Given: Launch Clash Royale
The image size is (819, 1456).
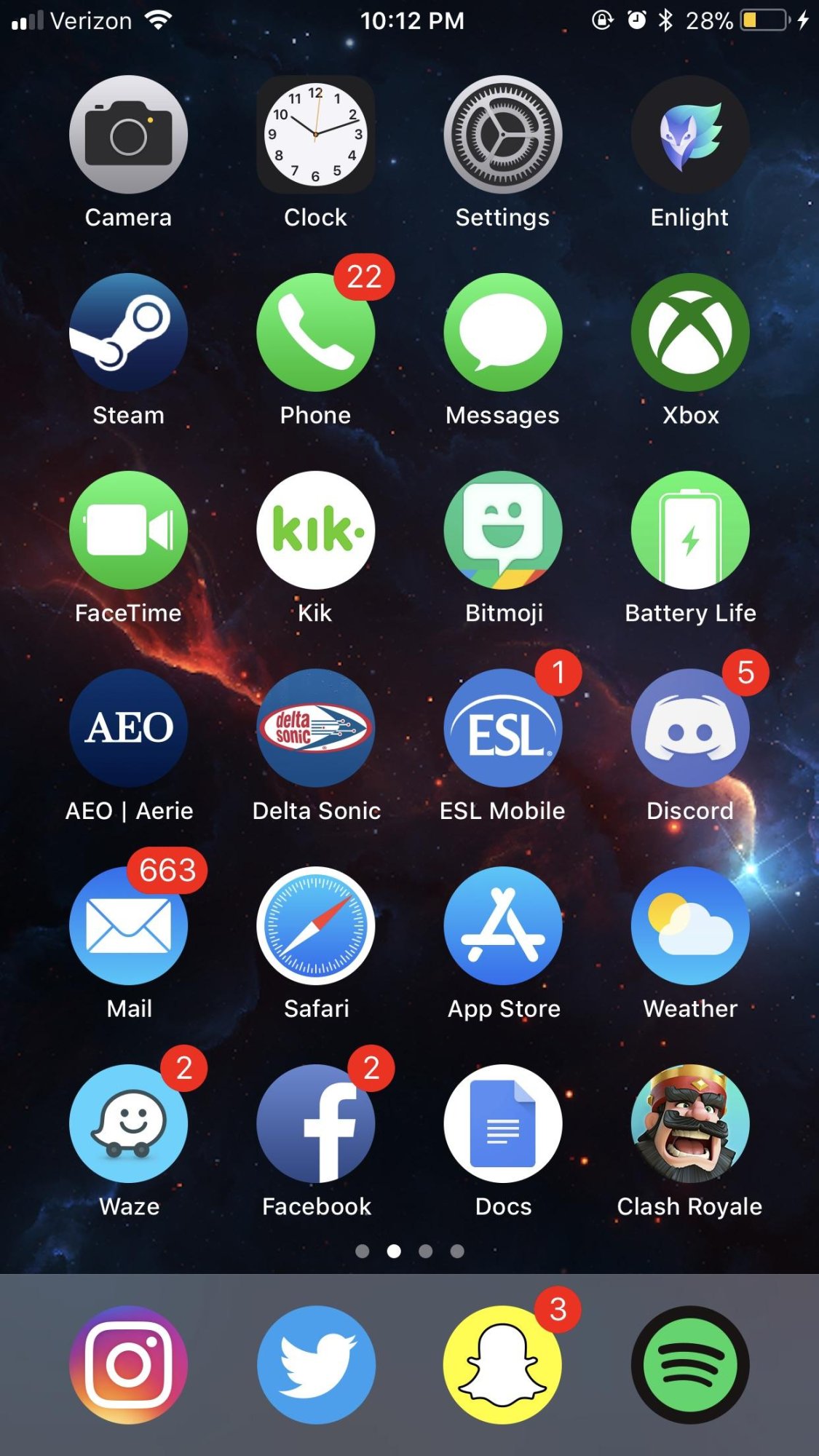Looking at the screenshot, I should tap(689, 1123).
